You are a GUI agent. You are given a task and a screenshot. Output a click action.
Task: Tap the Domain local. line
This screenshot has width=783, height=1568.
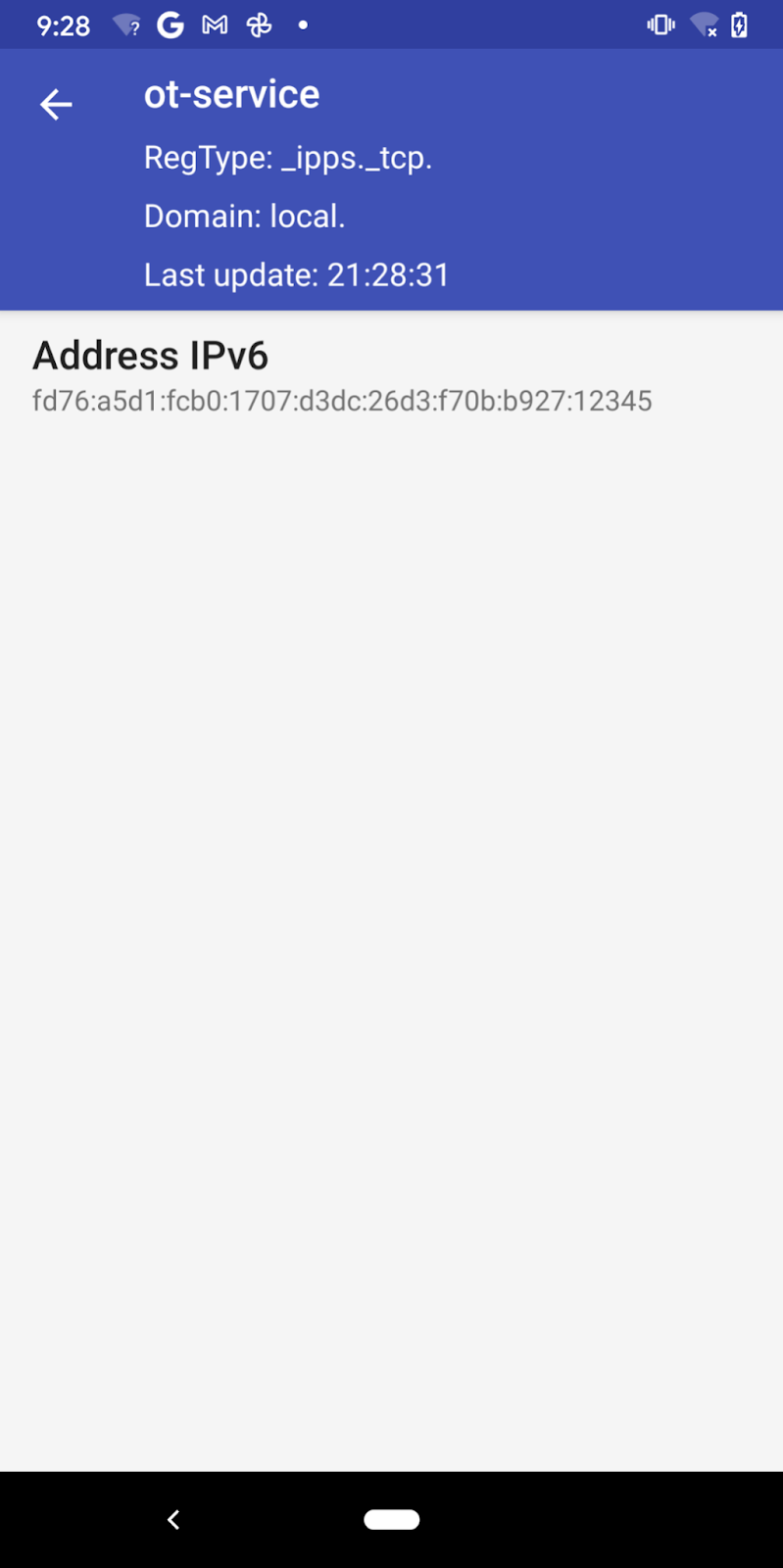[245, 216]
